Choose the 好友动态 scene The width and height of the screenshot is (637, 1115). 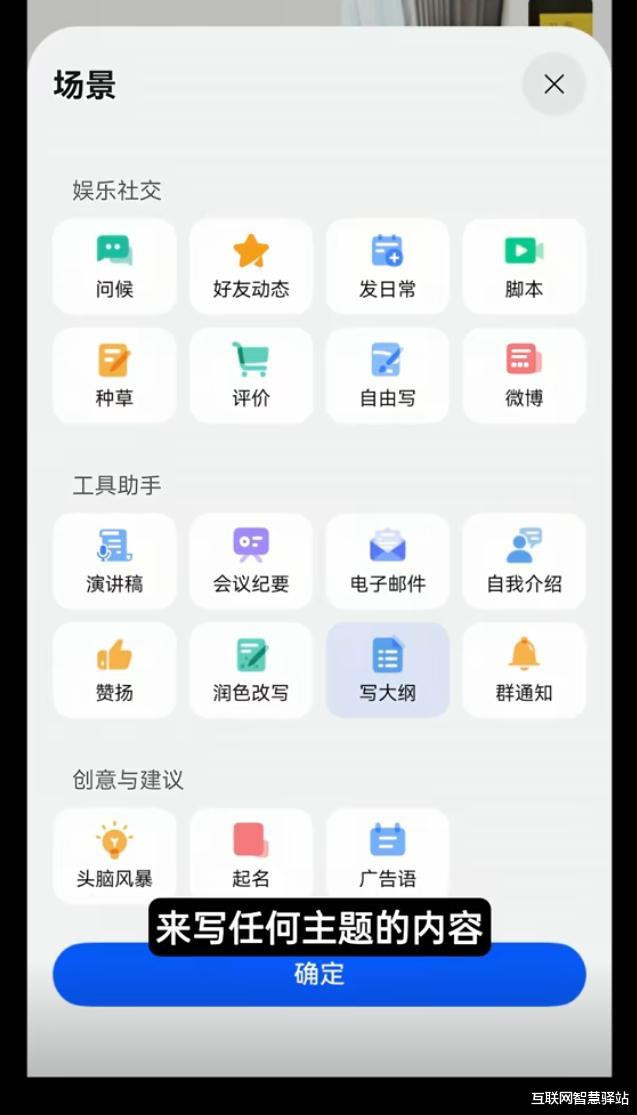click(251, 267)
